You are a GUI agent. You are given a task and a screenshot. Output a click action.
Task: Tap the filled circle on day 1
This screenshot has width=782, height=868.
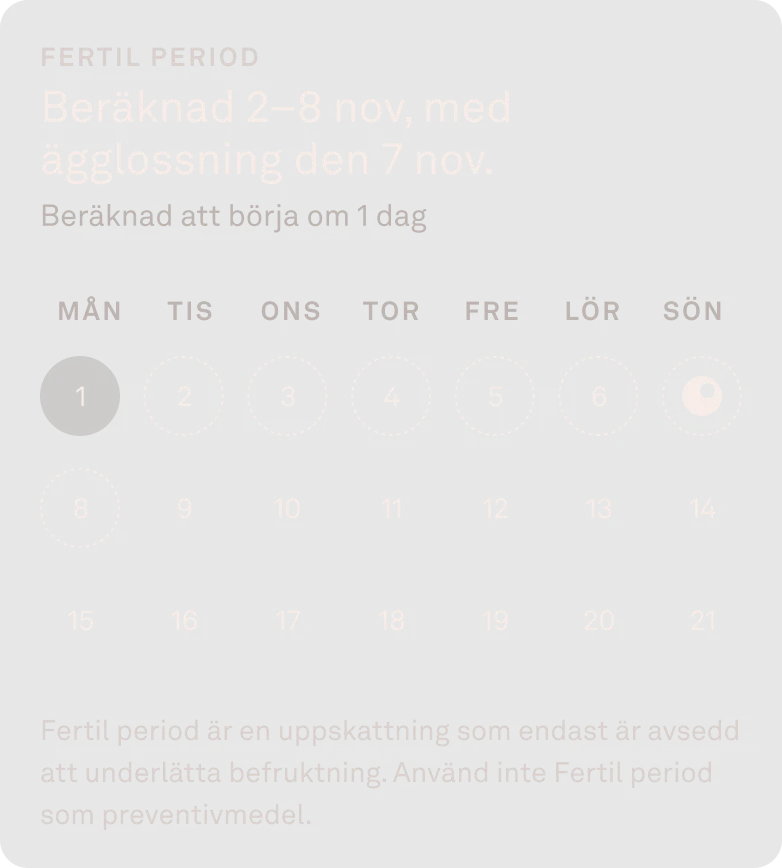pyautogui.click(x=80, y=395)
